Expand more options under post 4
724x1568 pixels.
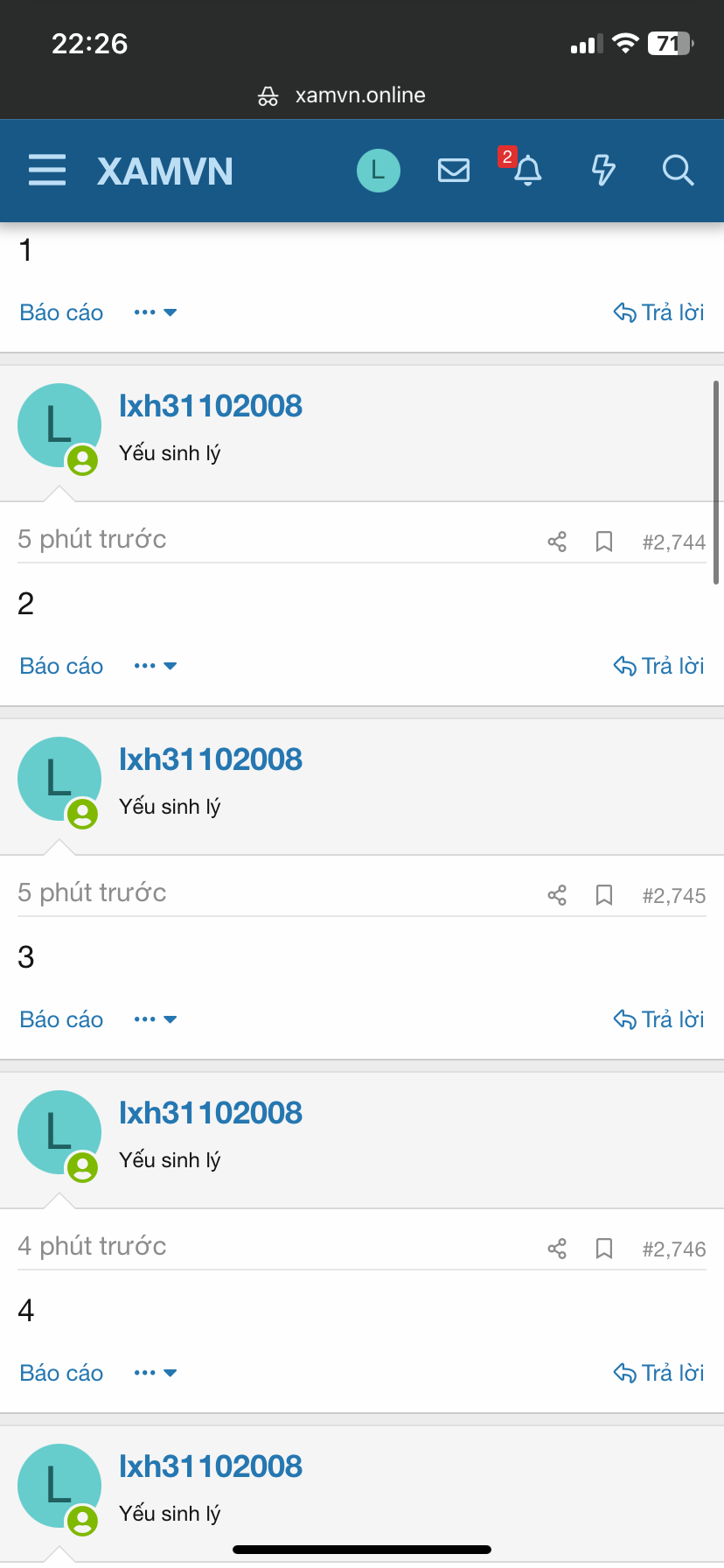(x=155, y=1373)
